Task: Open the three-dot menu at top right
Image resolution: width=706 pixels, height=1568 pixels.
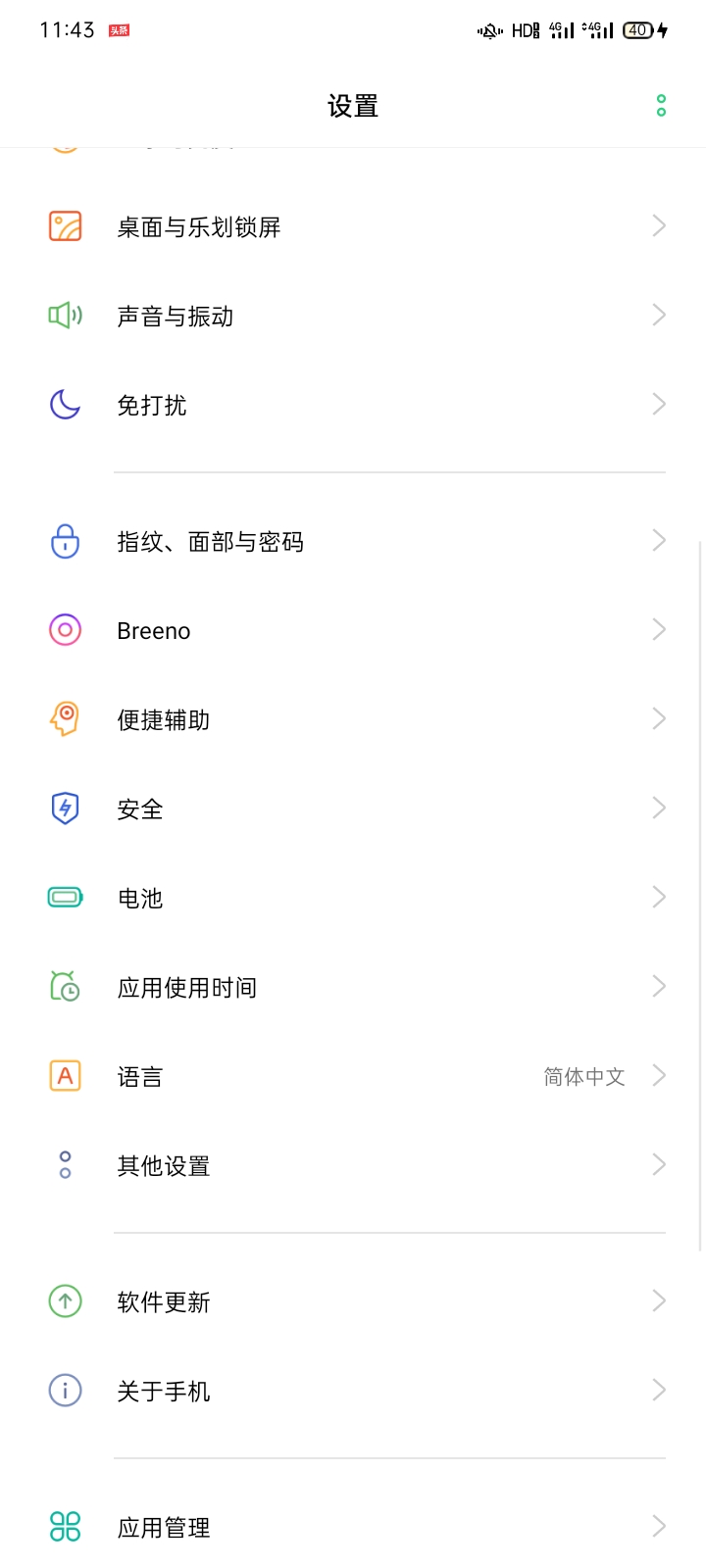Action: (660, 104)
